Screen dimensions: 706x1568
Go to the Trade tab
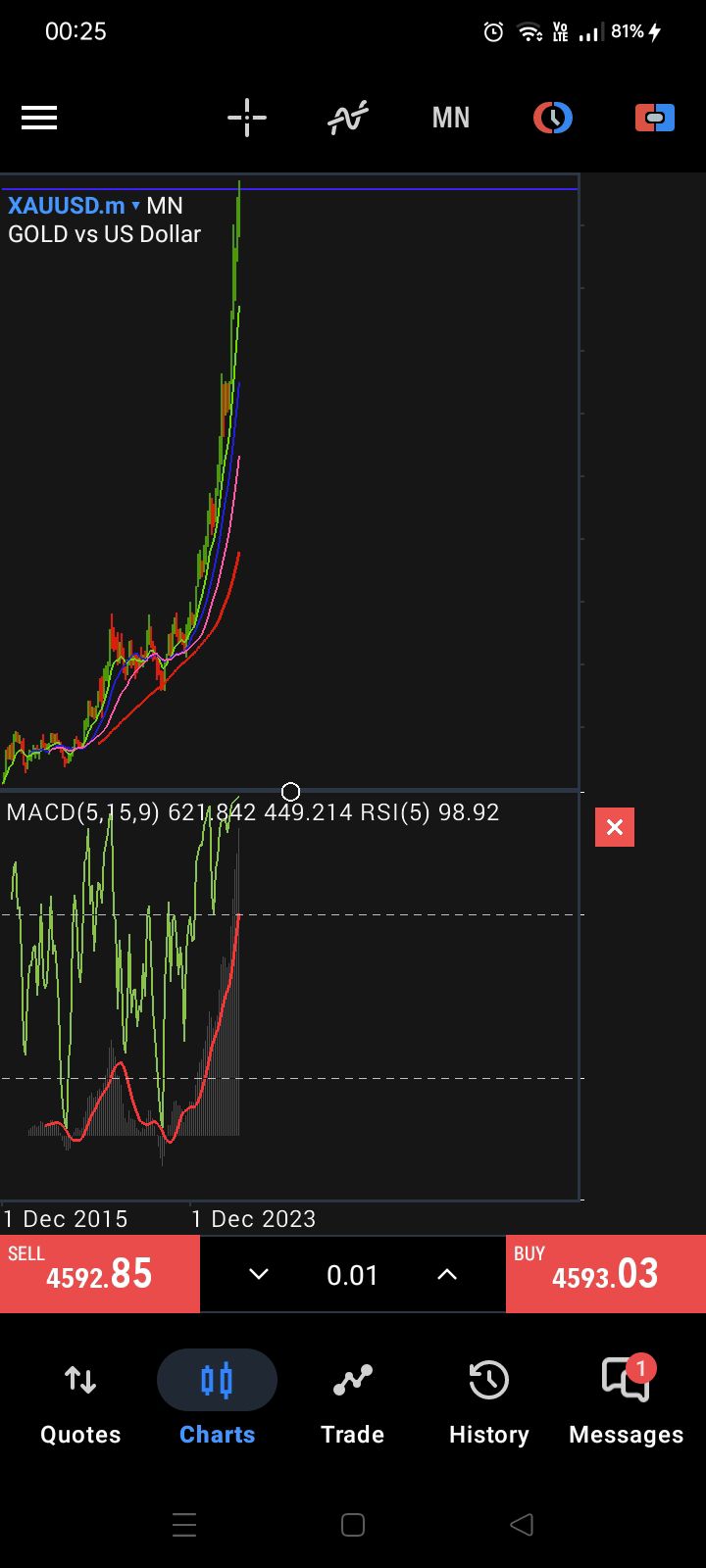pyautogui.click(x=352, y=1399)
